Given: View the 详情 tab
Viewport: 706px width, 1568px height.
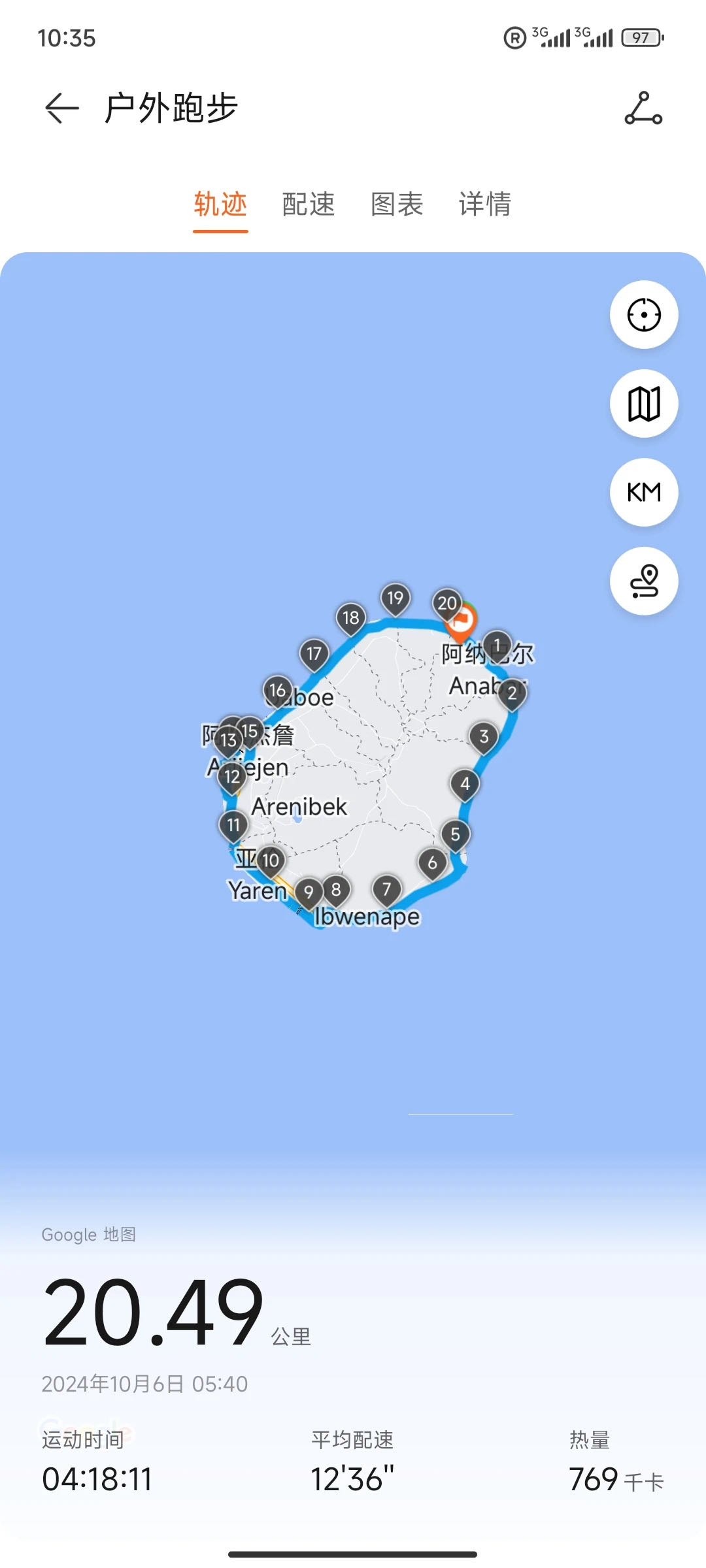Looking at the screenshot, I should click(485, 204).
